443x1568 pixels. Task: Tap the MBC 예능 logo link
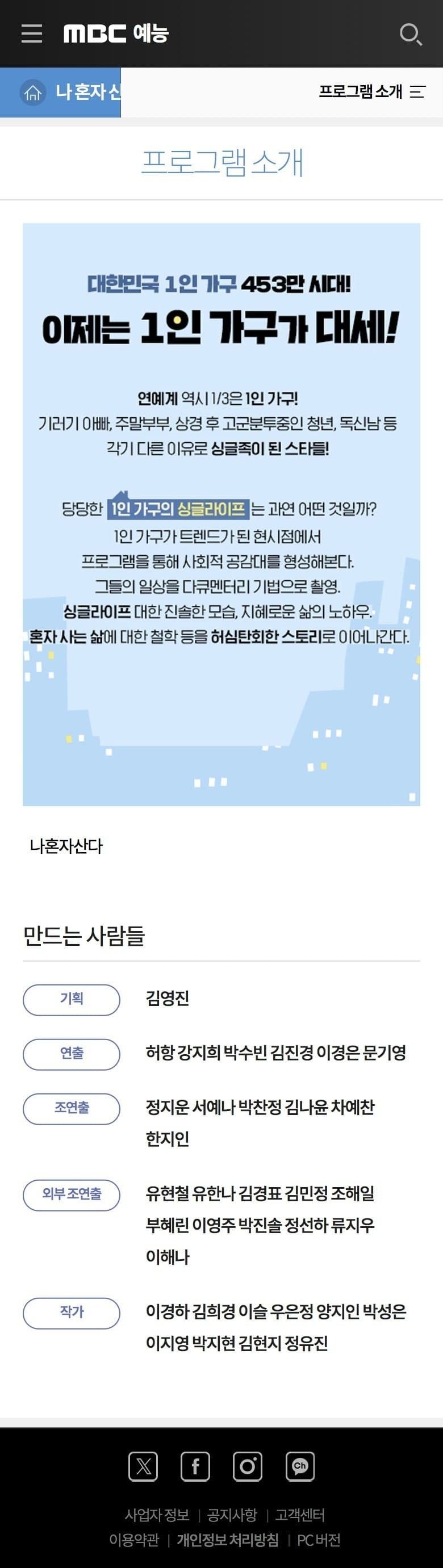(116, 33)
